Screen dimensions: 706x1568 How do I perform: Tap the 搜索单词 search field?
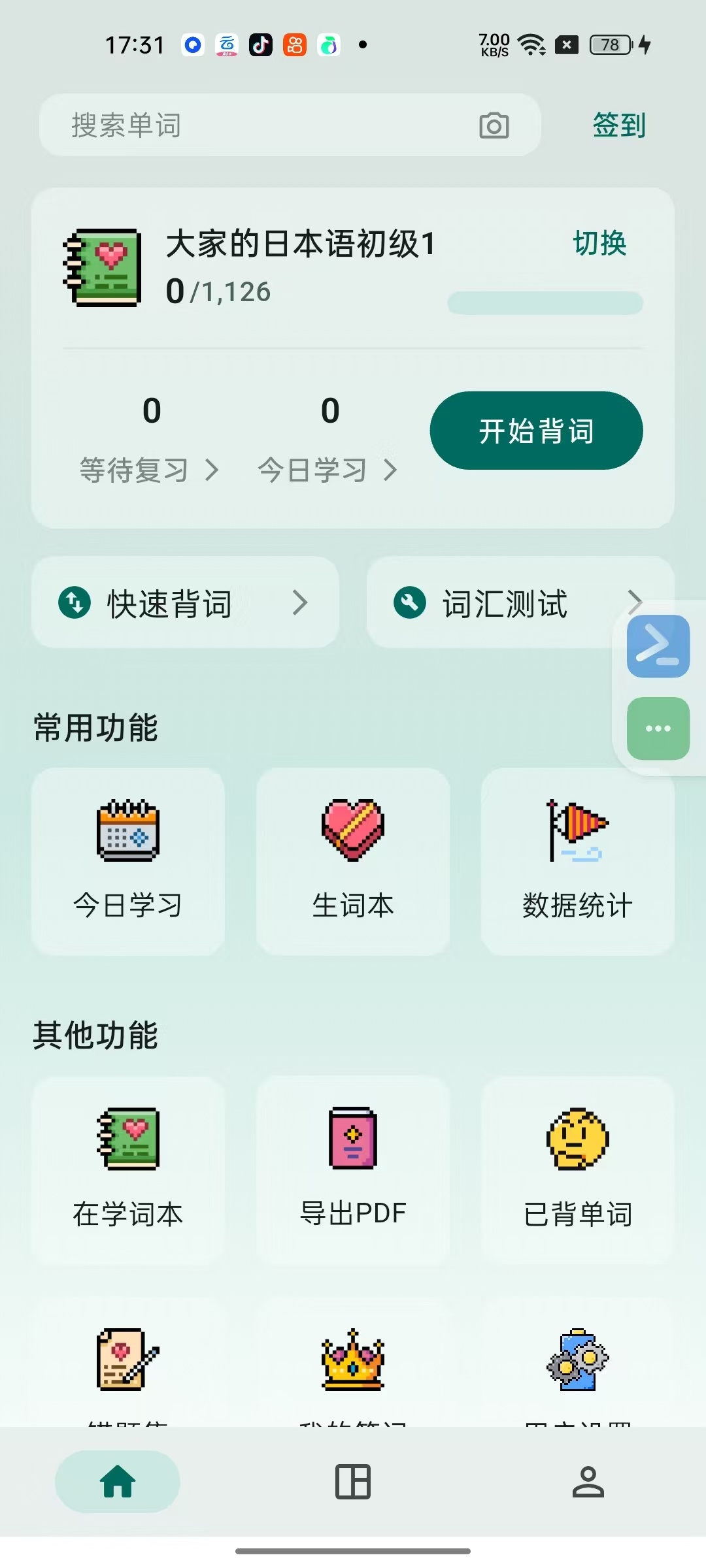tap(261, 125)
